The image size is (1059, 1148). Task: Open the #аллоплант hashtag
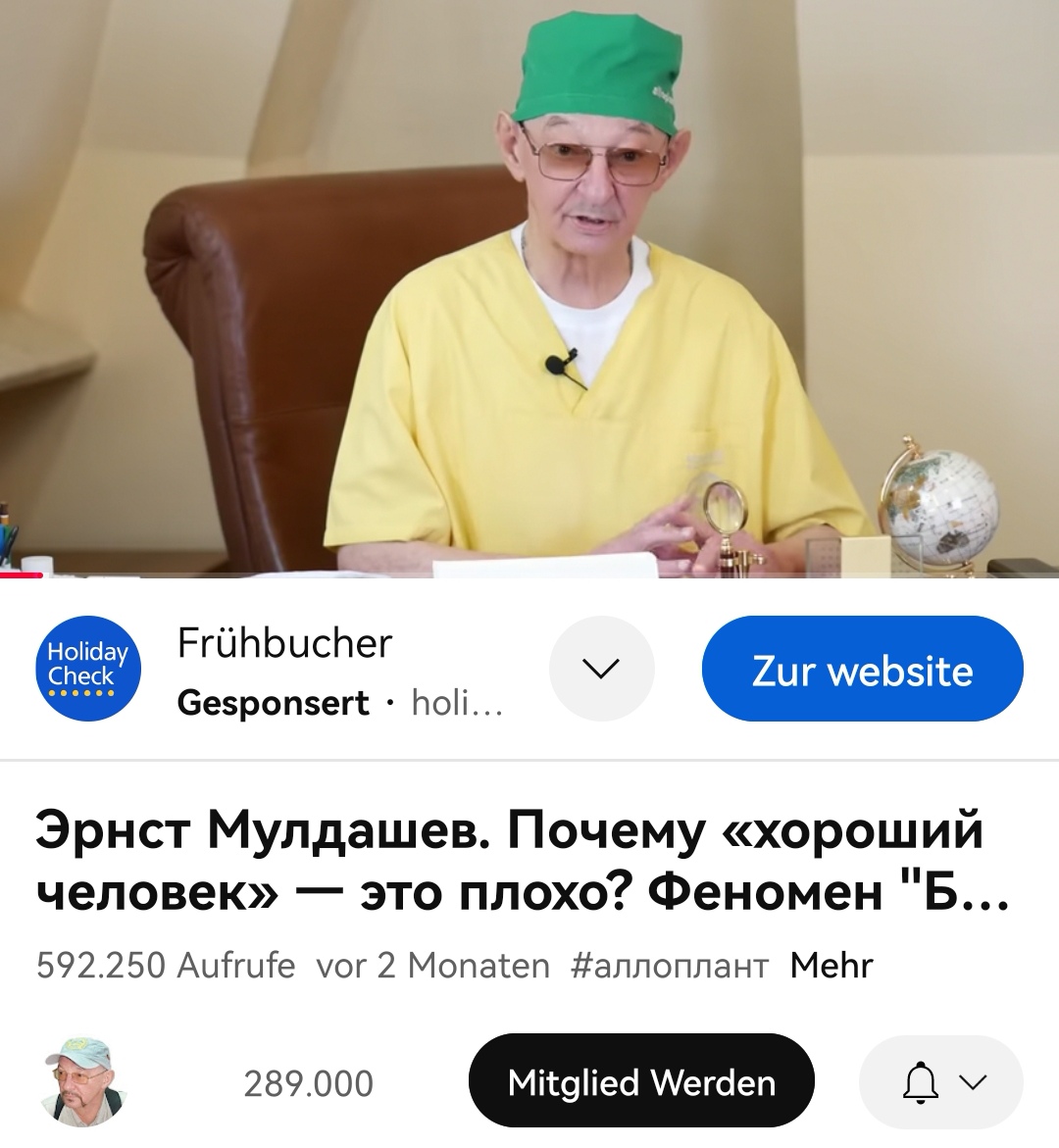pyautogui.click(x=669, y=966)
